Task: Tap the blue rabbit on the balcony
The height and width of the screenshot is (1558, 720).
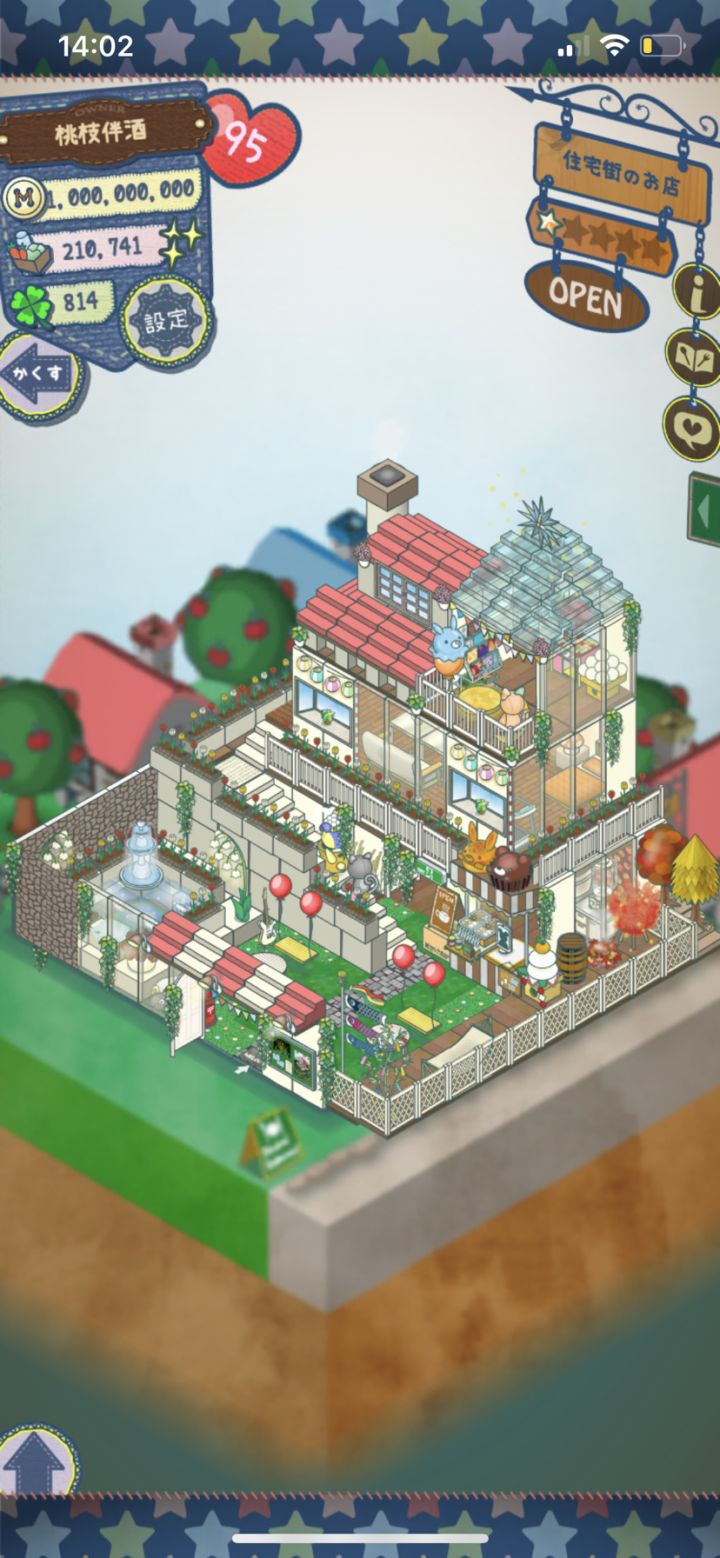Action: tap(450, 645)
